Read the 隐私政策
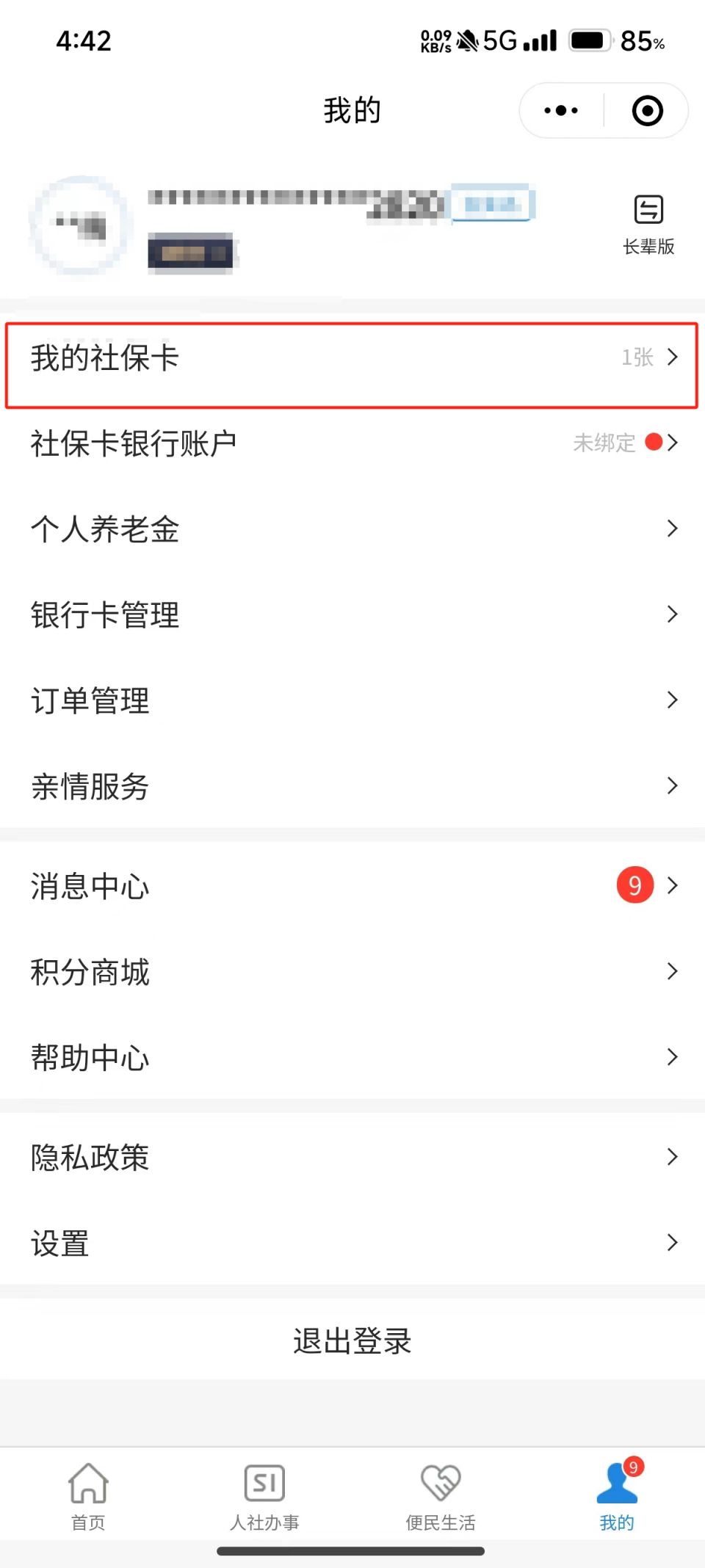Image resolution: width=705 pixels, height=1568 pixels. click(x=351, y=1158)
